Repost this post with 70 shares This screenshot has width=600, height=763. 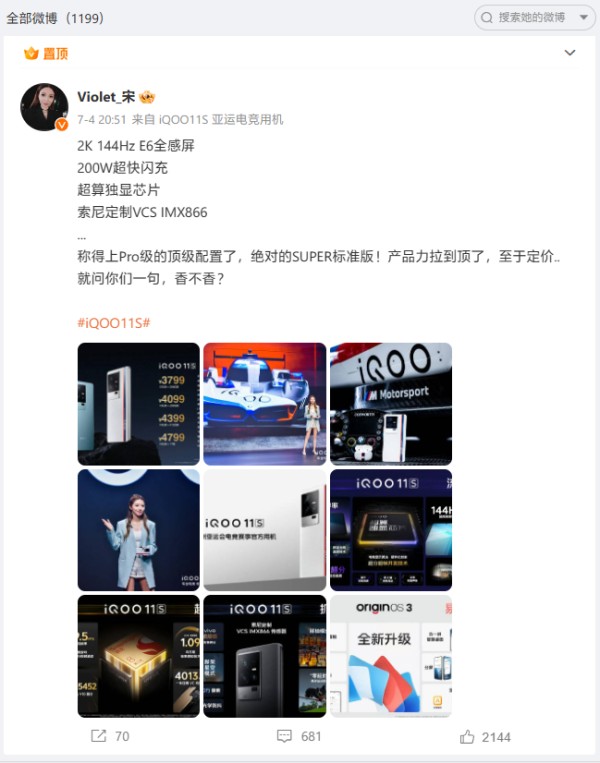click(x=110, y=736)
